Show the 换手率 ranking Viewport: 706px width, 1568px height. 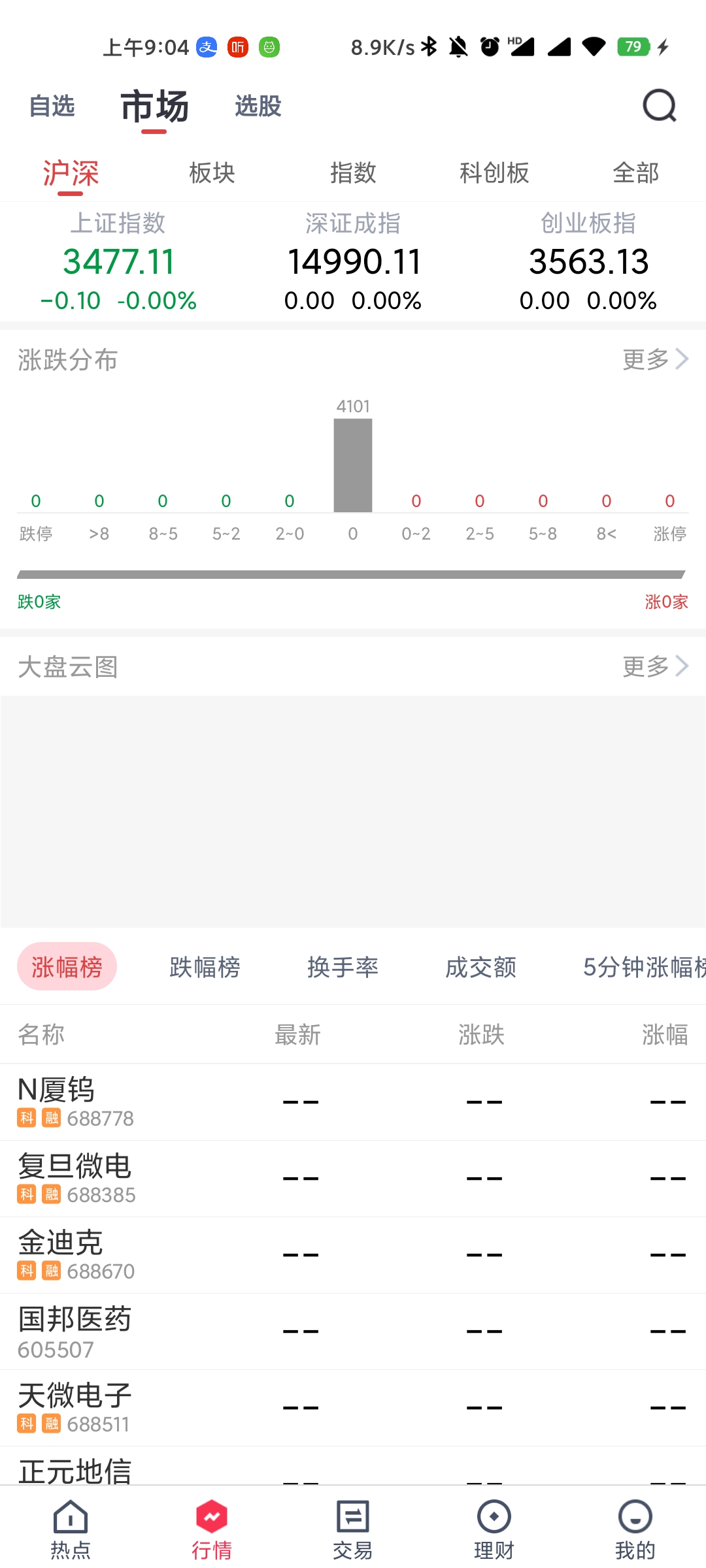[343, 967]
